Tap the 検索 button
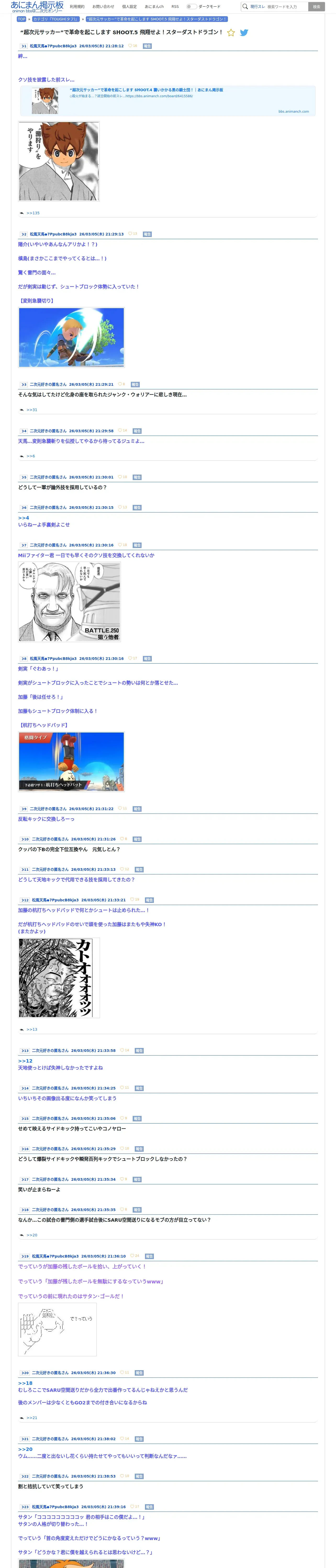This screenshot has height=1568, width=336. 316,7
